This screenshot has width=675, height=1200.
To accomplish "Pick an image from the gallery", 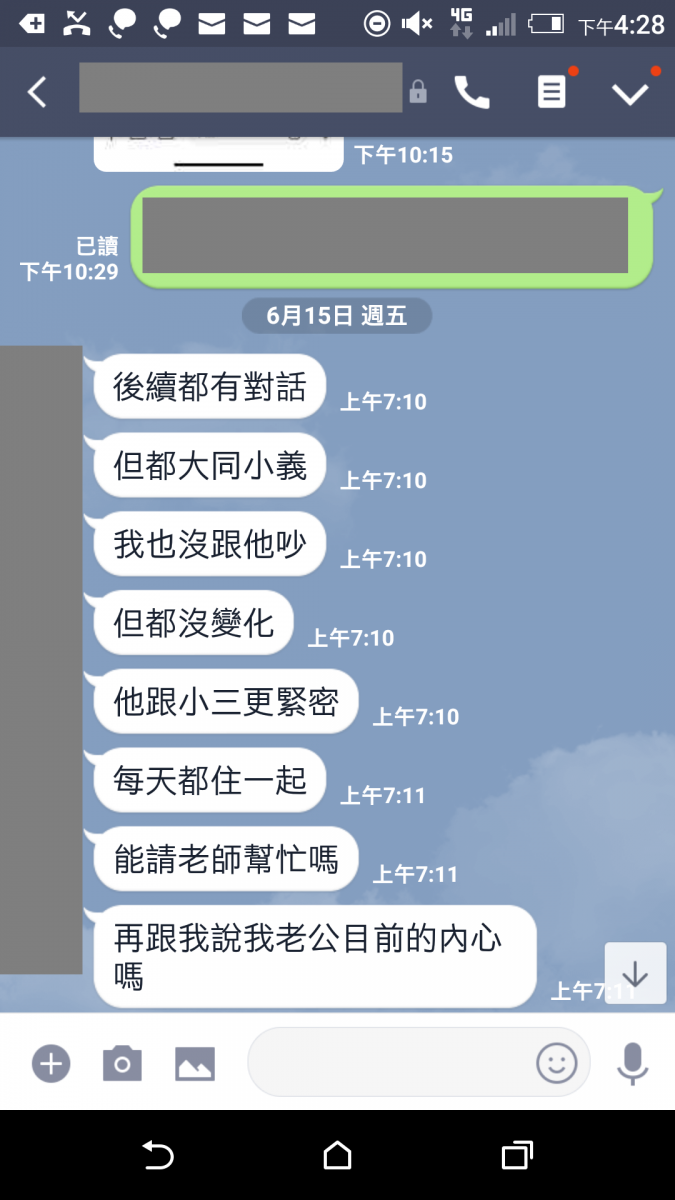I will click(195, 1063).
